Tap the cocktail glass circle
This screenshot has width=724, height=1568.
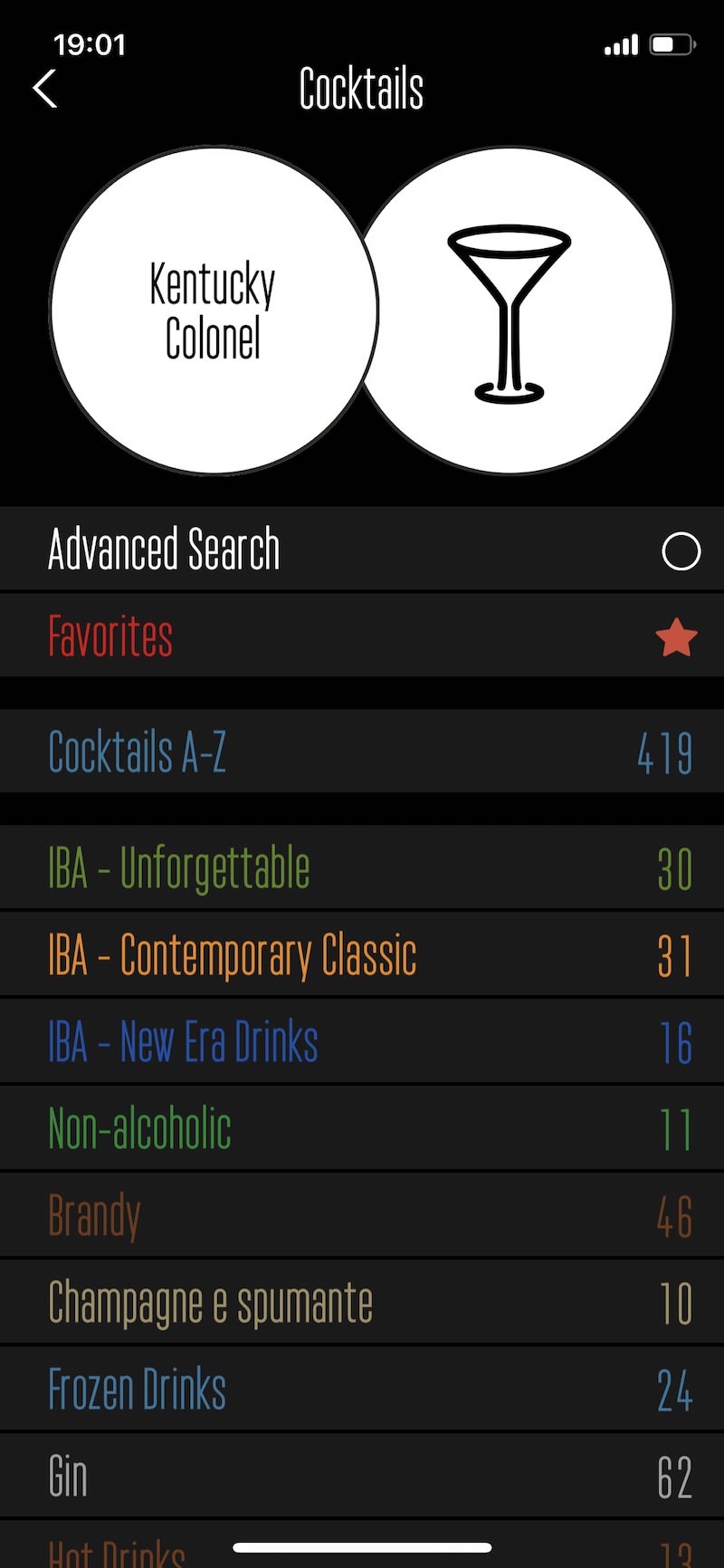tap(518, 311)
